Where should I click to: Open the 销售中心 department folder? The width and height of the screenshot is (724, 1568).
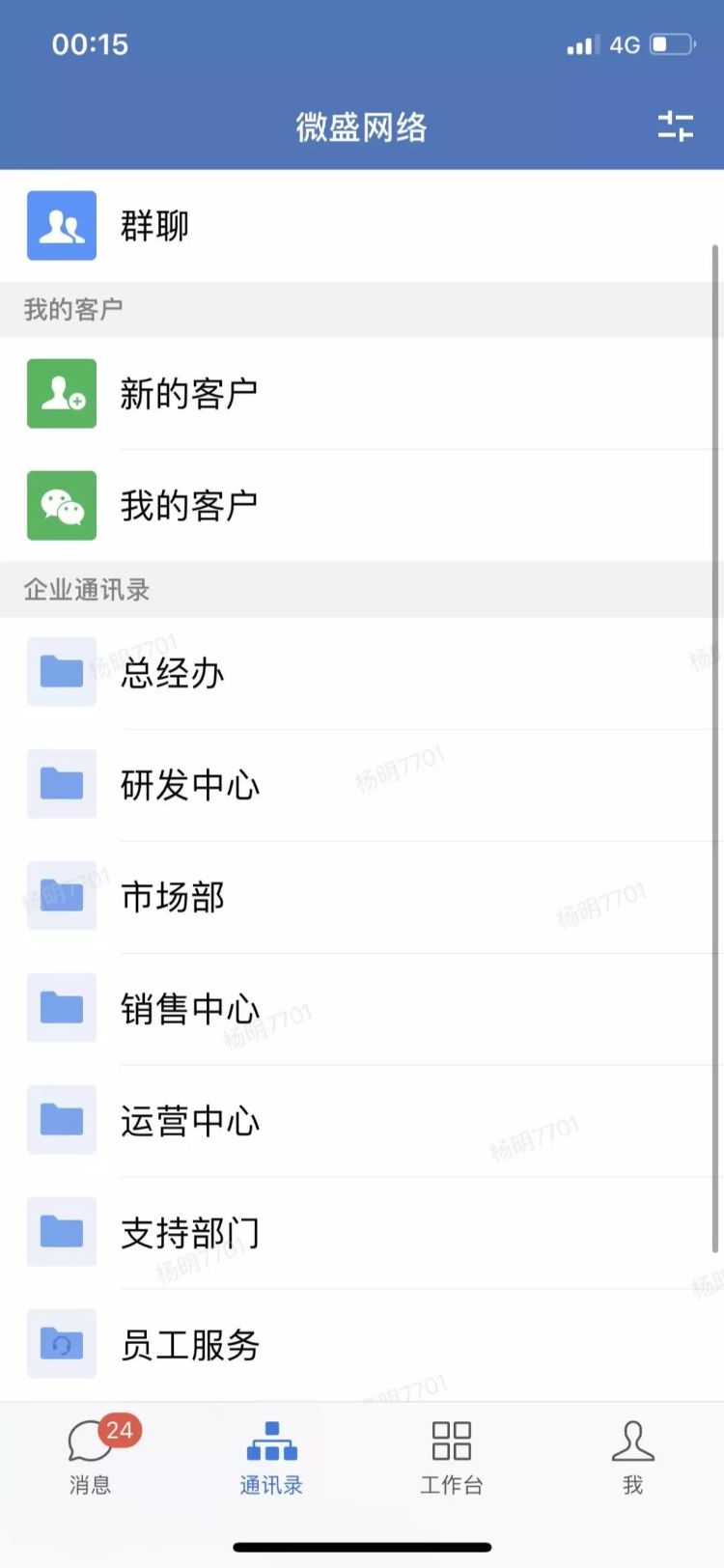[362, 1009]
